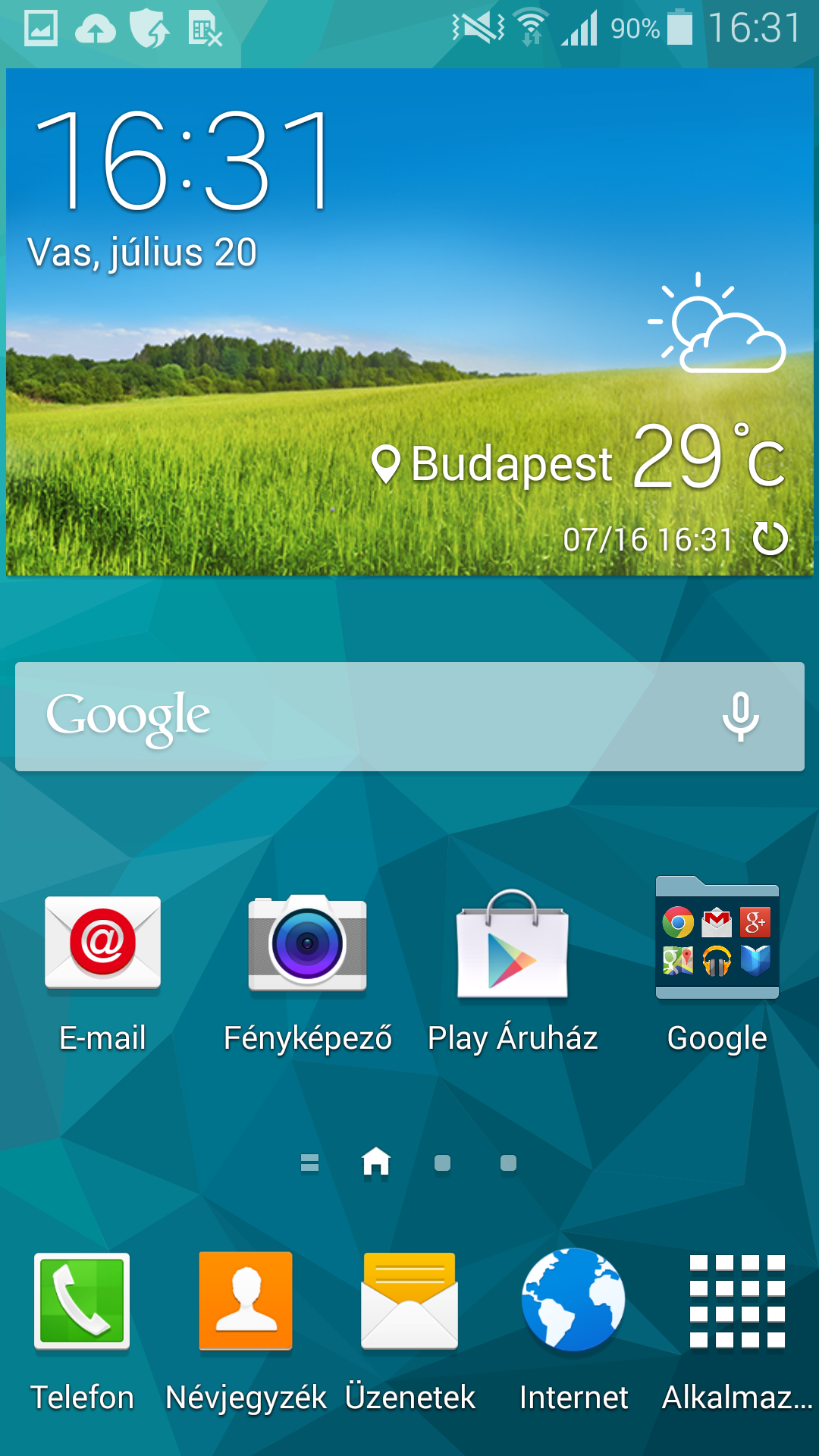The width and height of the screenshot is (819, 1456).
Task: Refresh the Budapest weather widget
Action: click(x=770, y=539)
